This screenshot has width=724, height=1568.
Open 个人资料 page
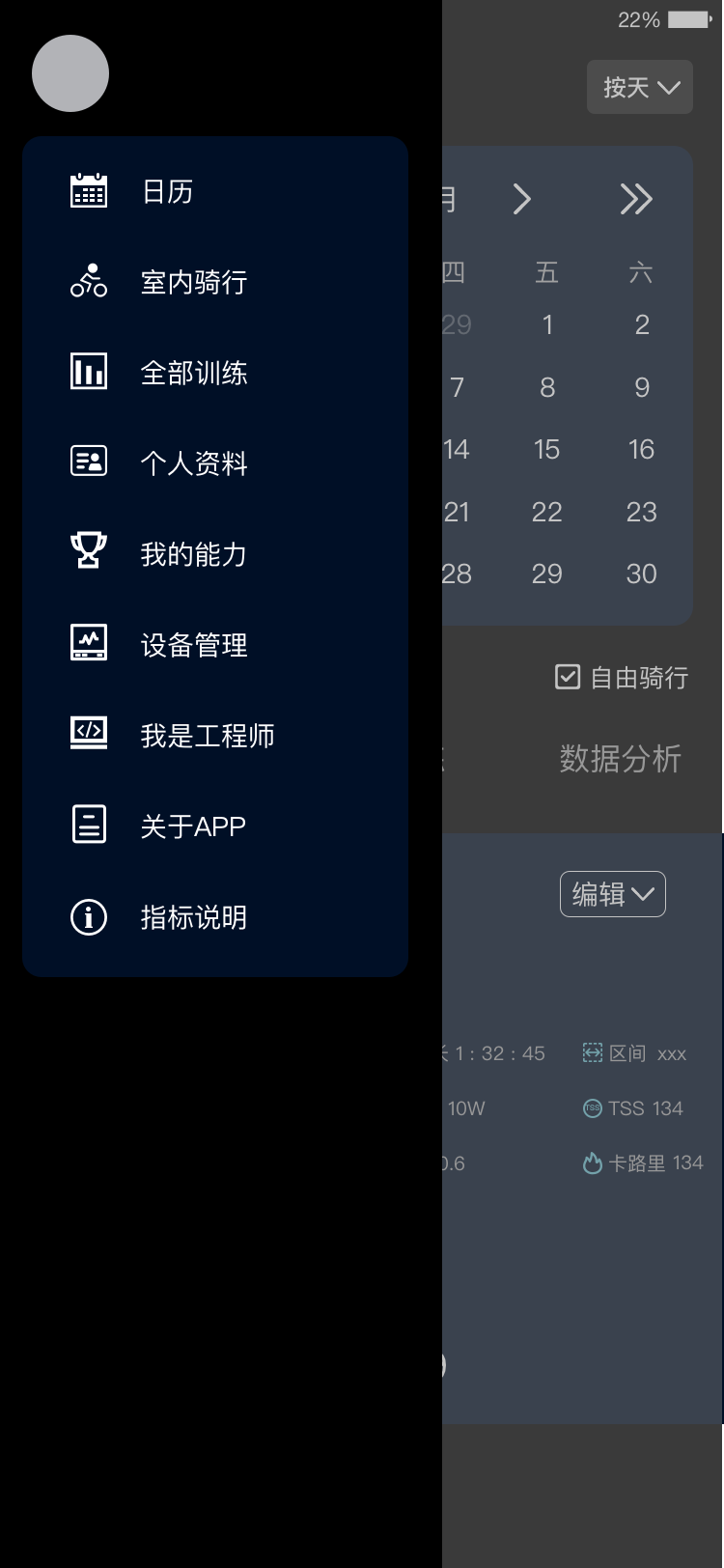193,463
